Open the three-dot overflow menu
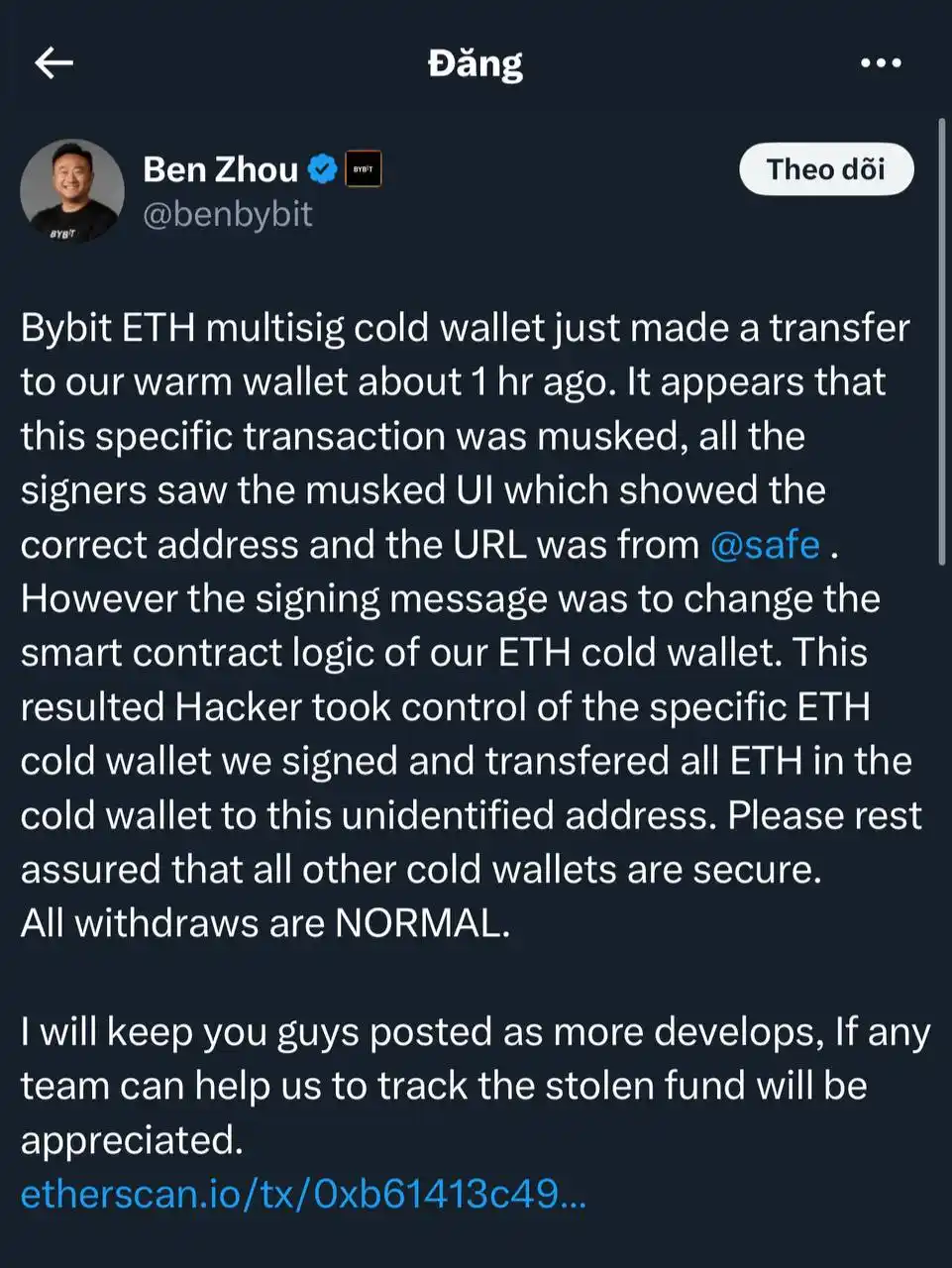 (880, 63)
